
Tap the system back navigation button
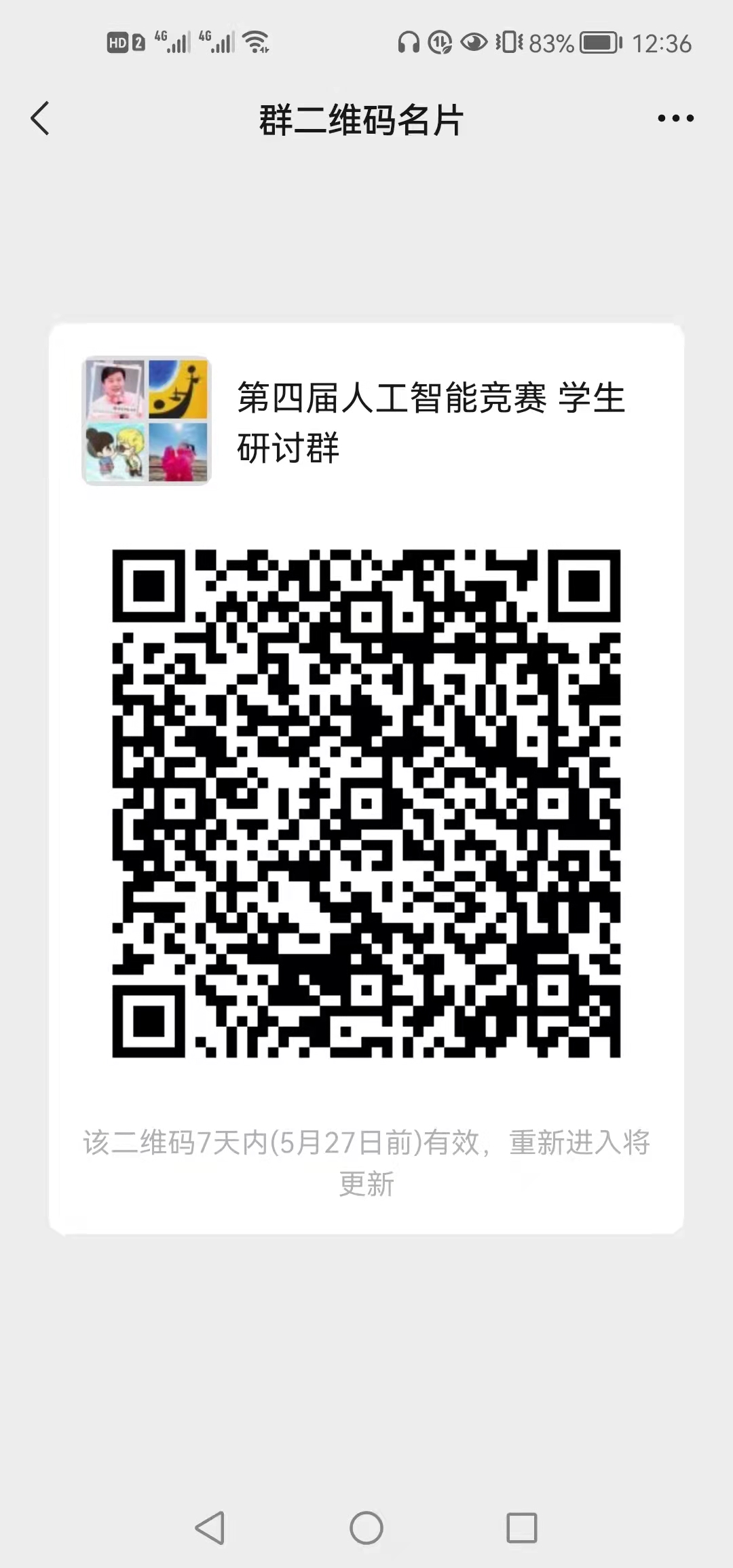210,1528
